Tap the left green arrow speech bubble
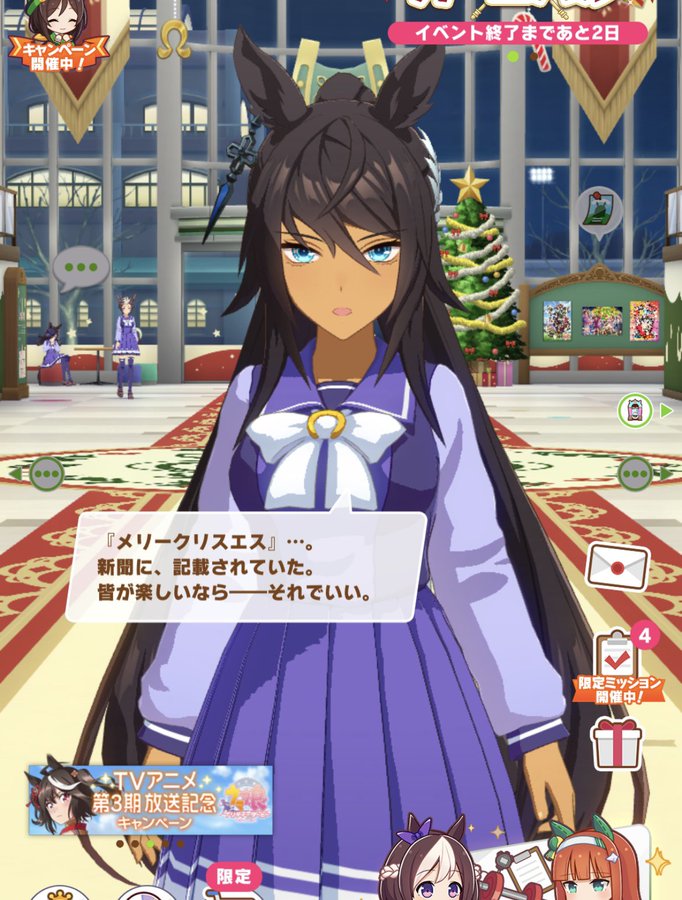The width and height of the screenshot is (682, 900). click(x=46, y=472)
